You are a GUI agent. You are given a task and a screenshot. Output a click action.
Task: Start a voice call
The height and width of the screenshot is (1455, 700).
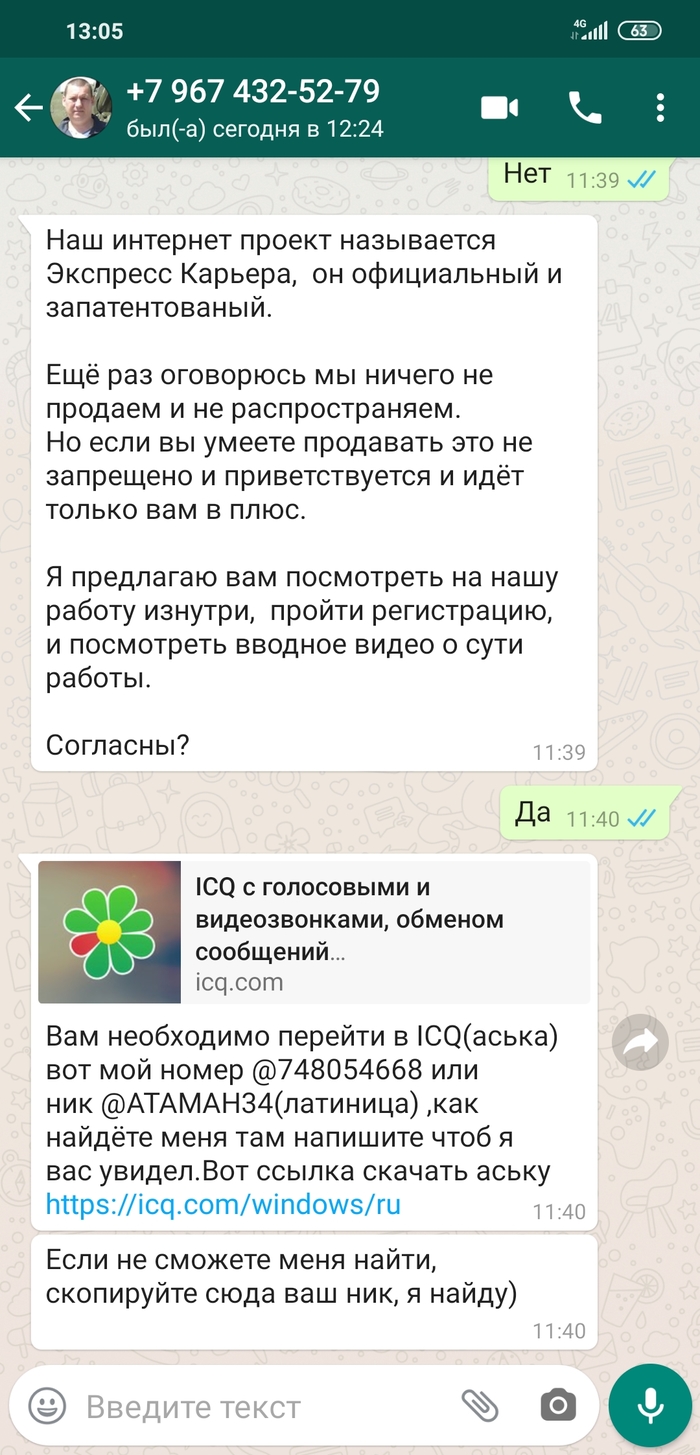point(585,107)
